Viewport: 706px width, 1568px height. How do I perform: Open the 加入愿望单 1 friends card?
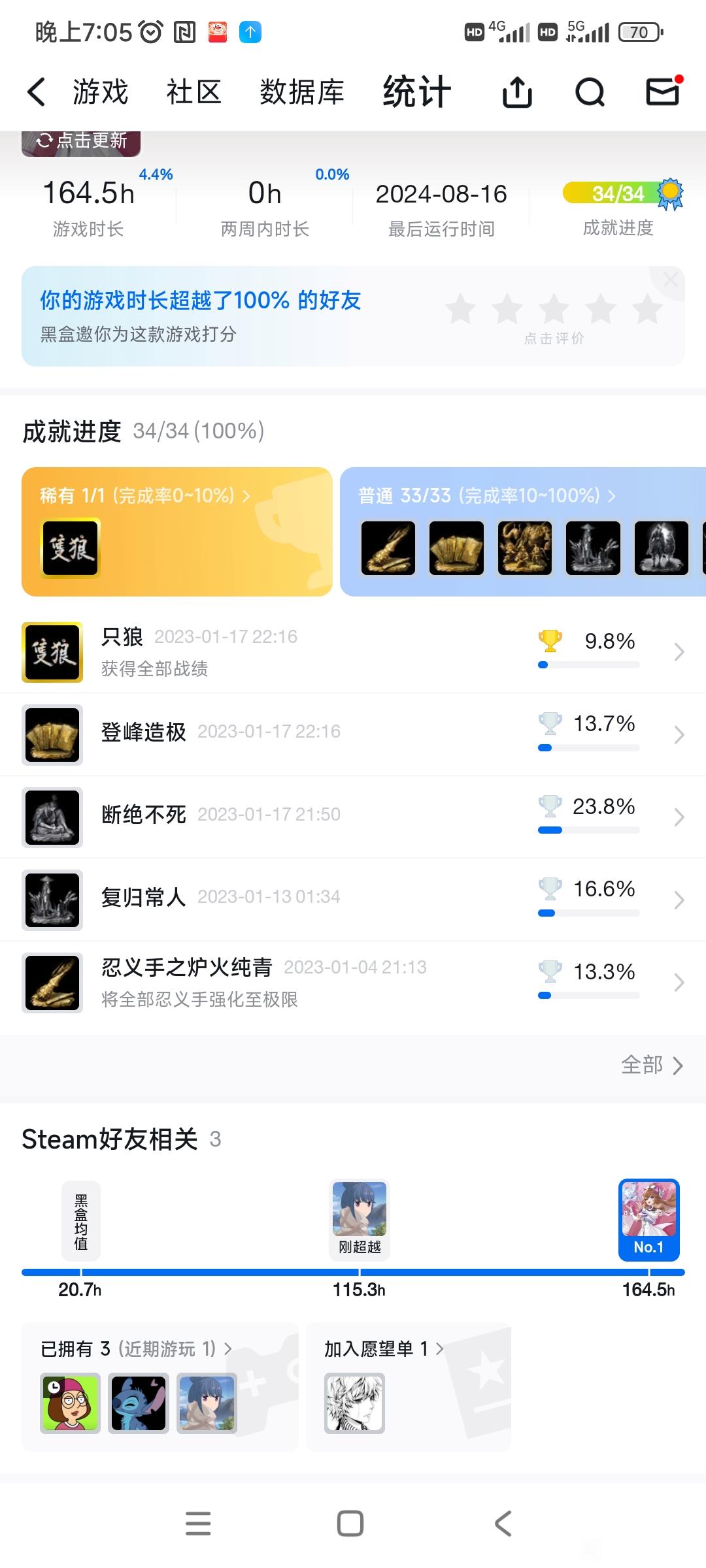pyautogui.click(x=408, y=1386)
